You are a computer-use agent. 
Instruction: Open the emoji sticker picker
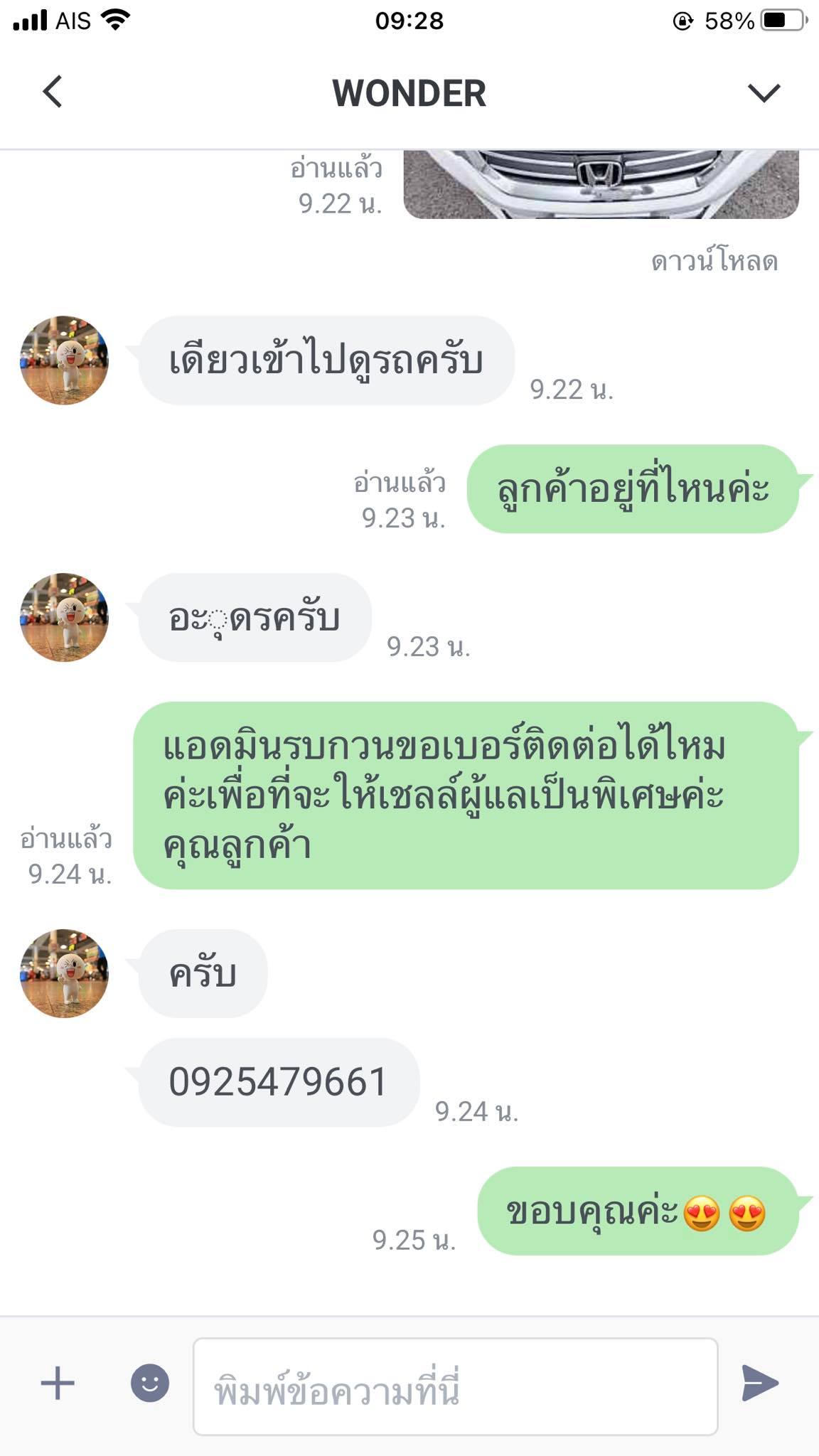coord(150,1383)
